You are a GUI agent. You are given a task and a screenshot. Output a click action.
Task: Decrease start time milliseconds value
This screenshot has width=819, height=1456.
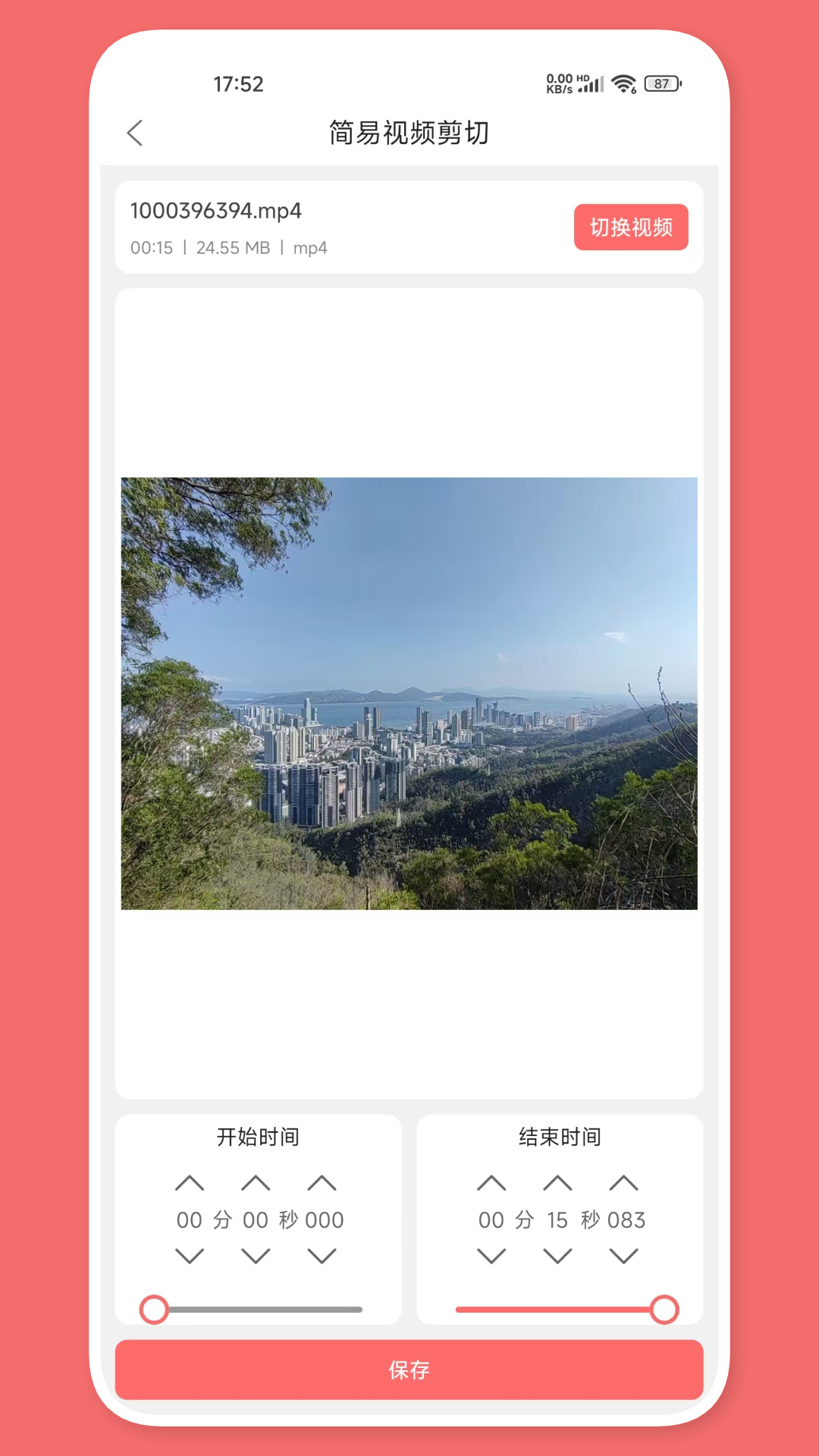(322, 1256)
